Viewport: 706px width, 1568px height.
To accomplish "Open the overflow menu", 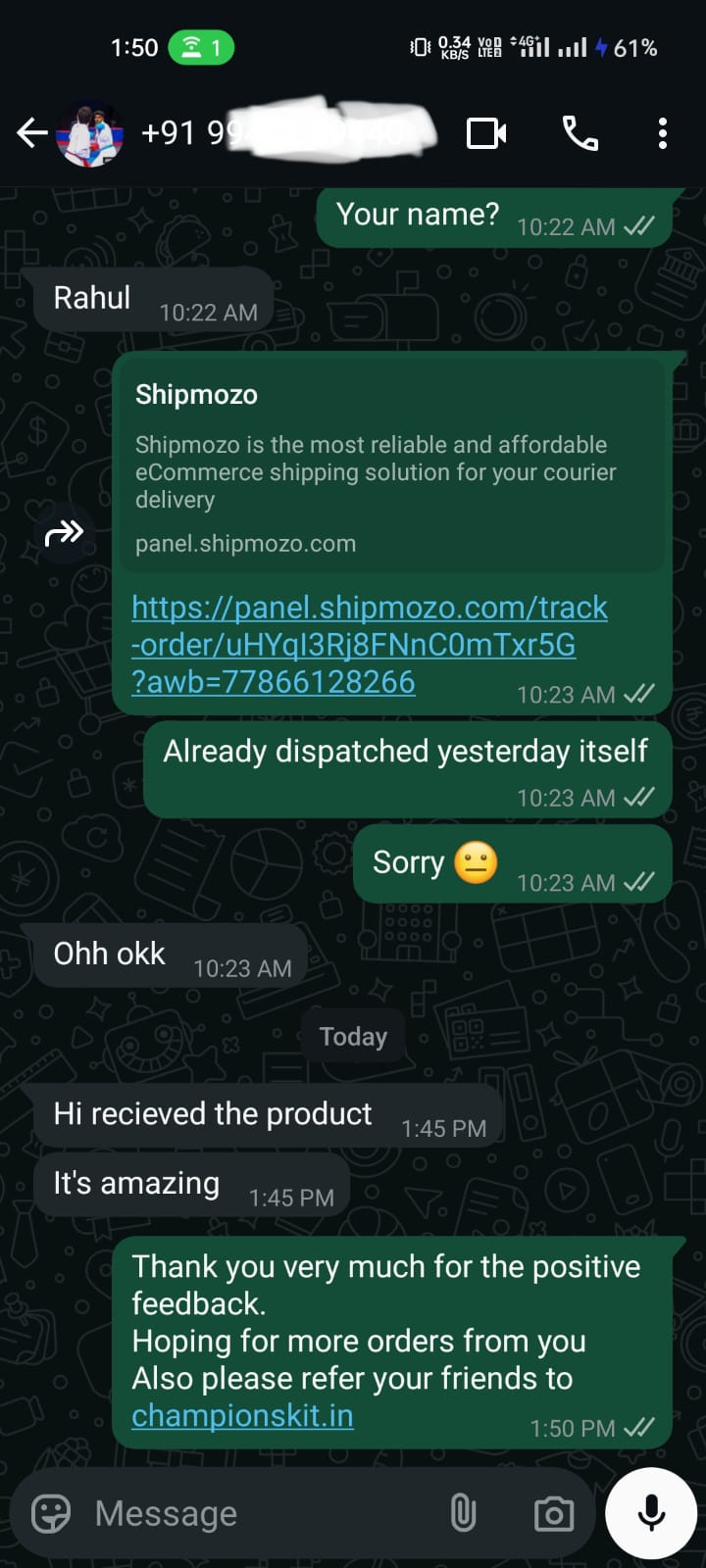I will (663, 133).
